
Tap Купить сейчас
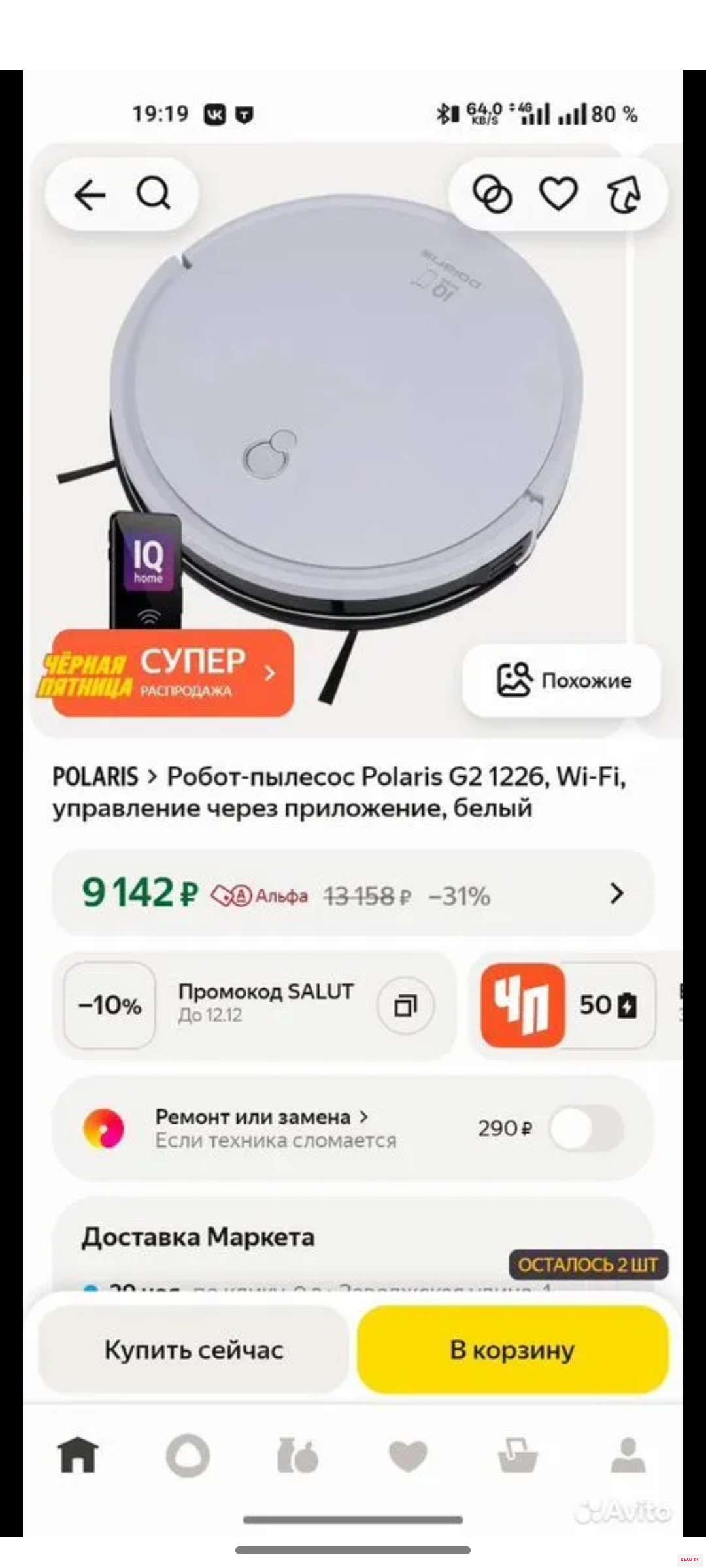click(x=193, y=1350)
